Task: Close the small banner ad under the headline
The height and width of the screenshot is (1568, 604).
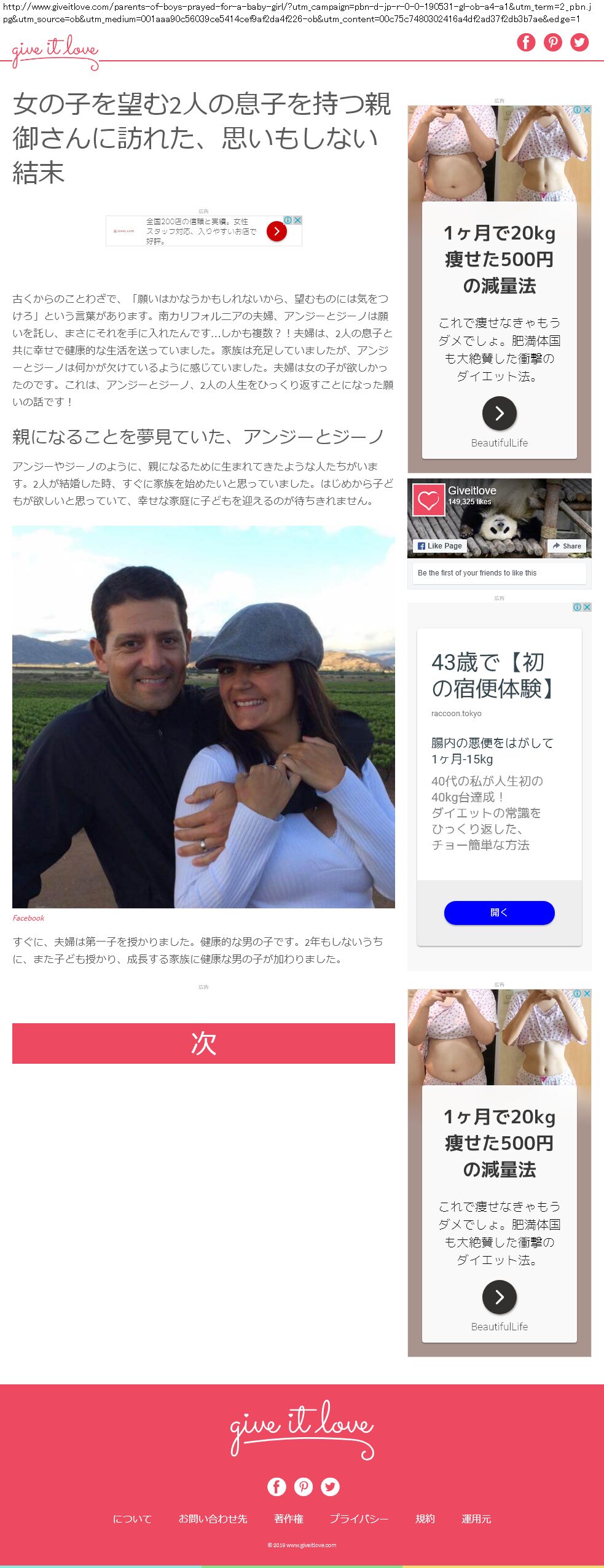Action: pos(297,220)
